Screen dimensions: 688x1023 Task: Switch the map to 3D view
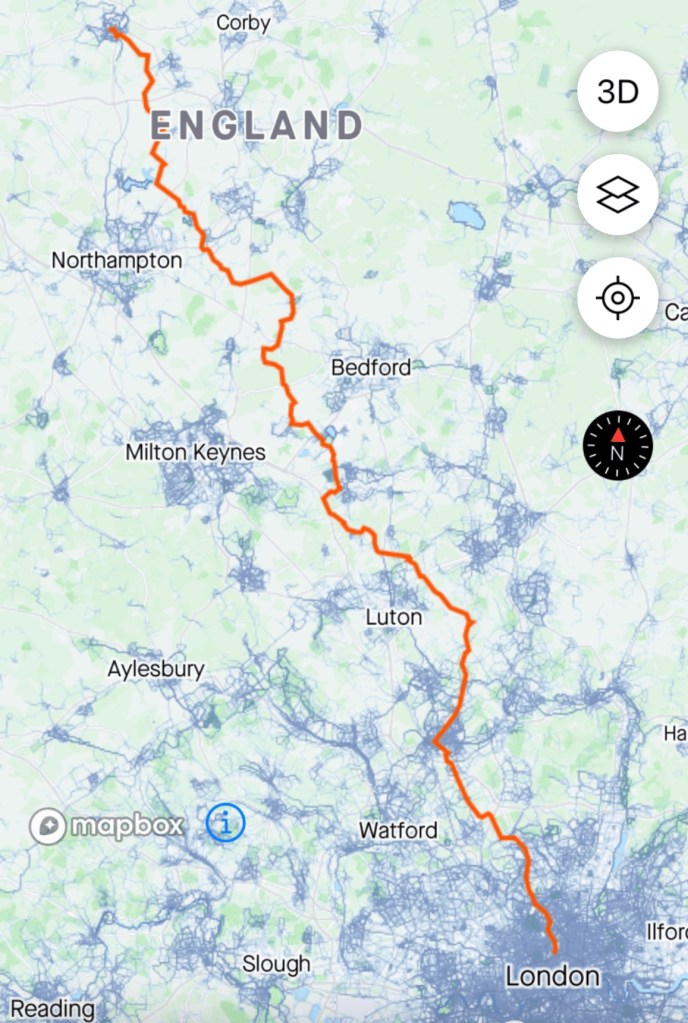click(x=617, y=92)
